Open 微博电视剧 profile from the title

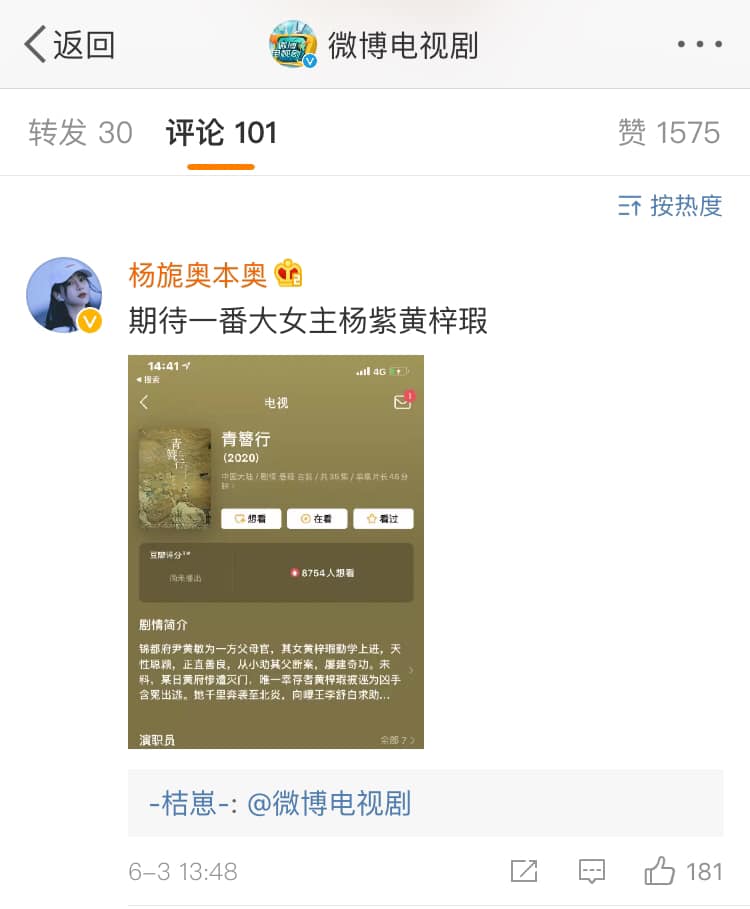pos(402,45)
